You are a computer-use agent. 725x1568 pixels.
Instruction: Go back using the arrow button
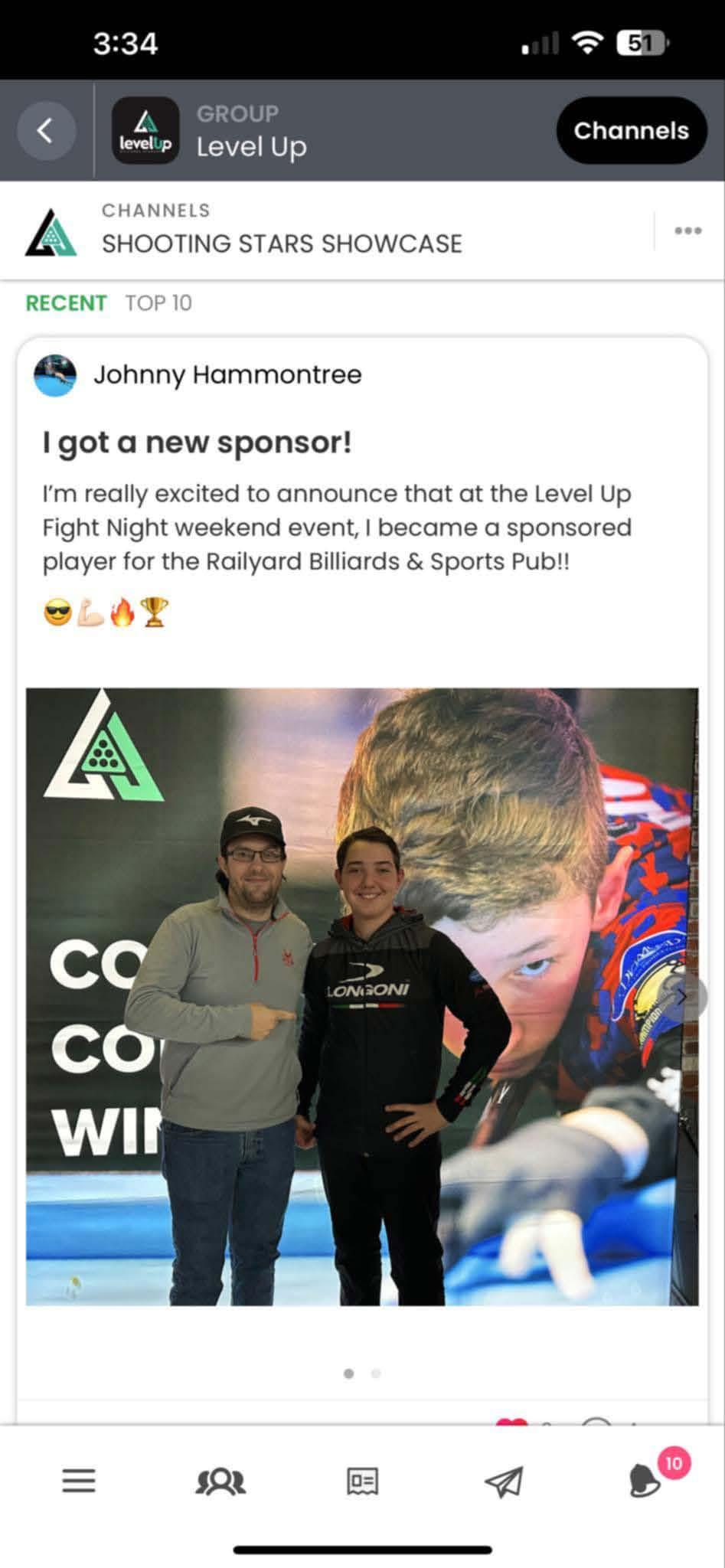coord(46,130)
